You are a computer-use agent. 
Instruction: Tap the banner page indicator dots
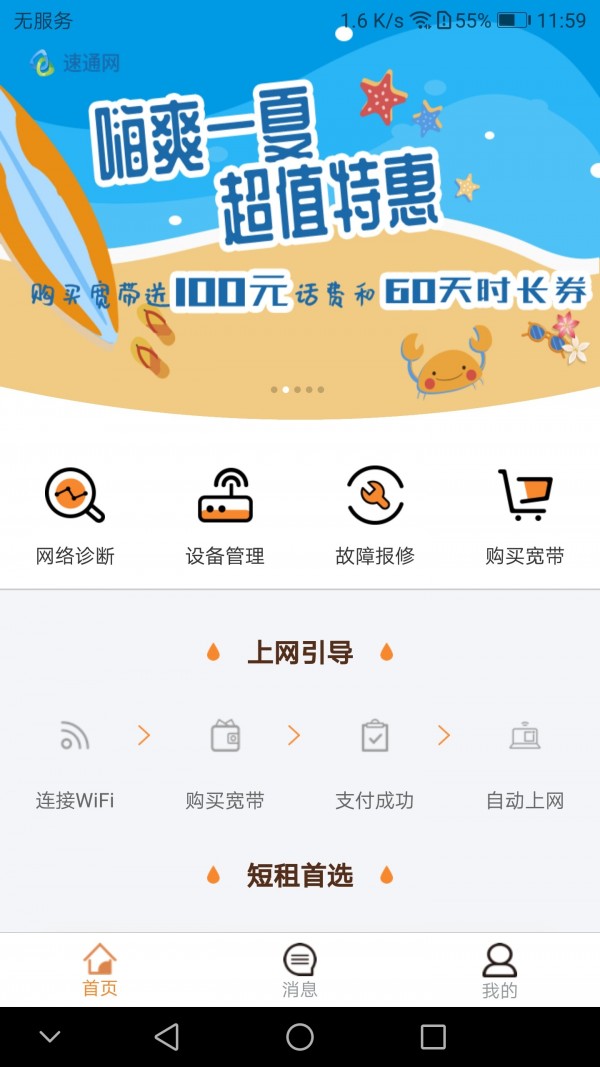coord(298,389)
